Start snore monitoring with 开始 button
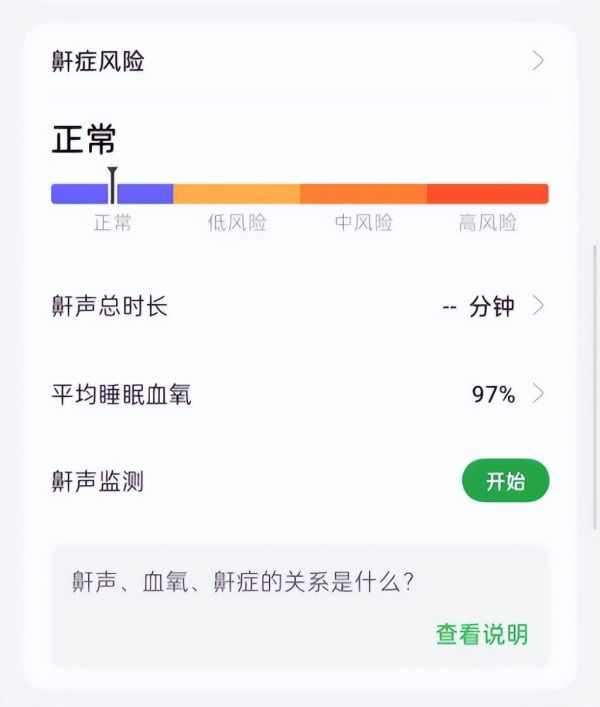Viewport: 600px width, 707px height. [505, 481]
